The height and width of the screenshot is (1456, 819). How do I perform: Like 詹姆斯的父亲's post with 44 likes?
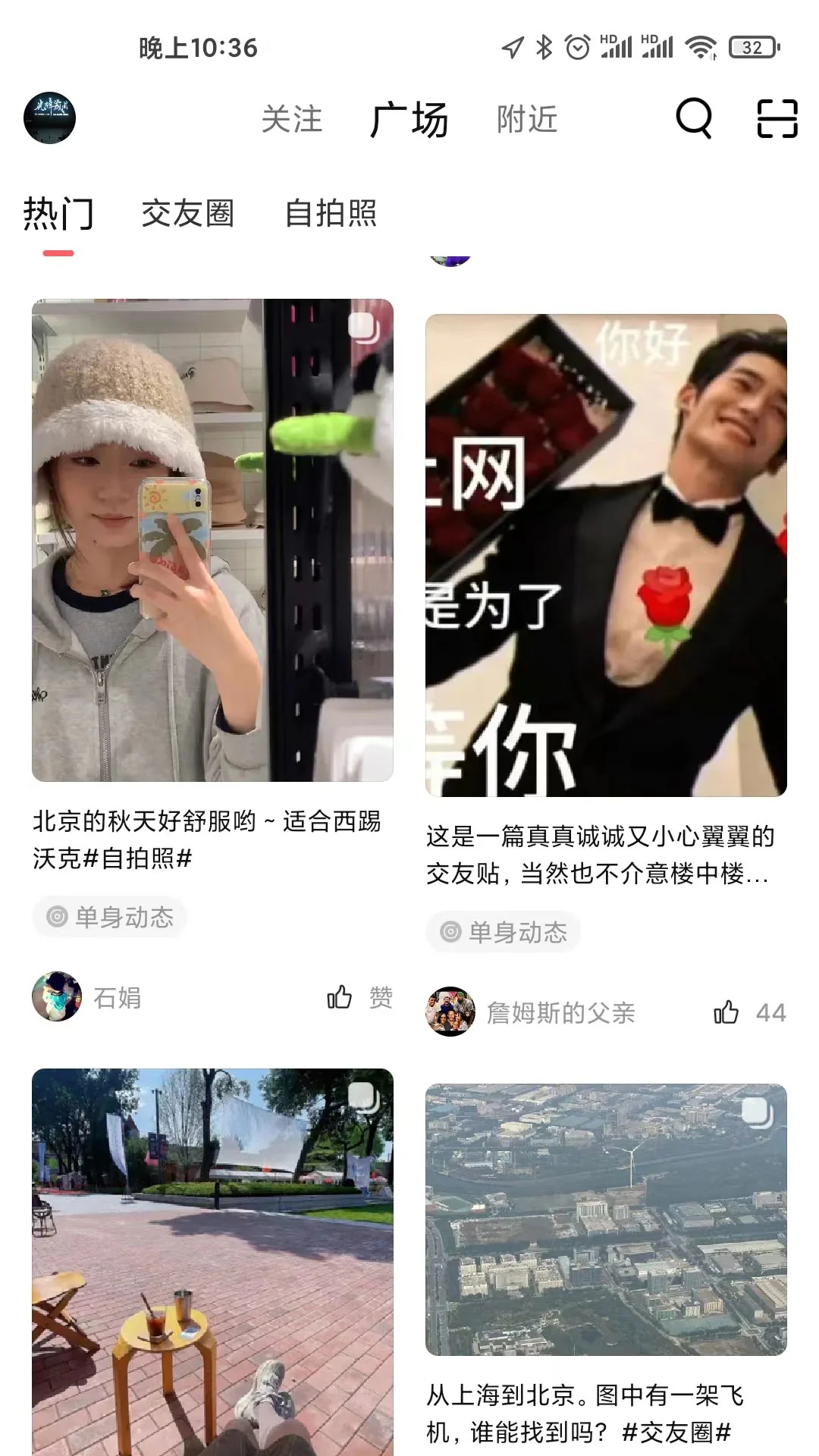(x=749, y=1012)
